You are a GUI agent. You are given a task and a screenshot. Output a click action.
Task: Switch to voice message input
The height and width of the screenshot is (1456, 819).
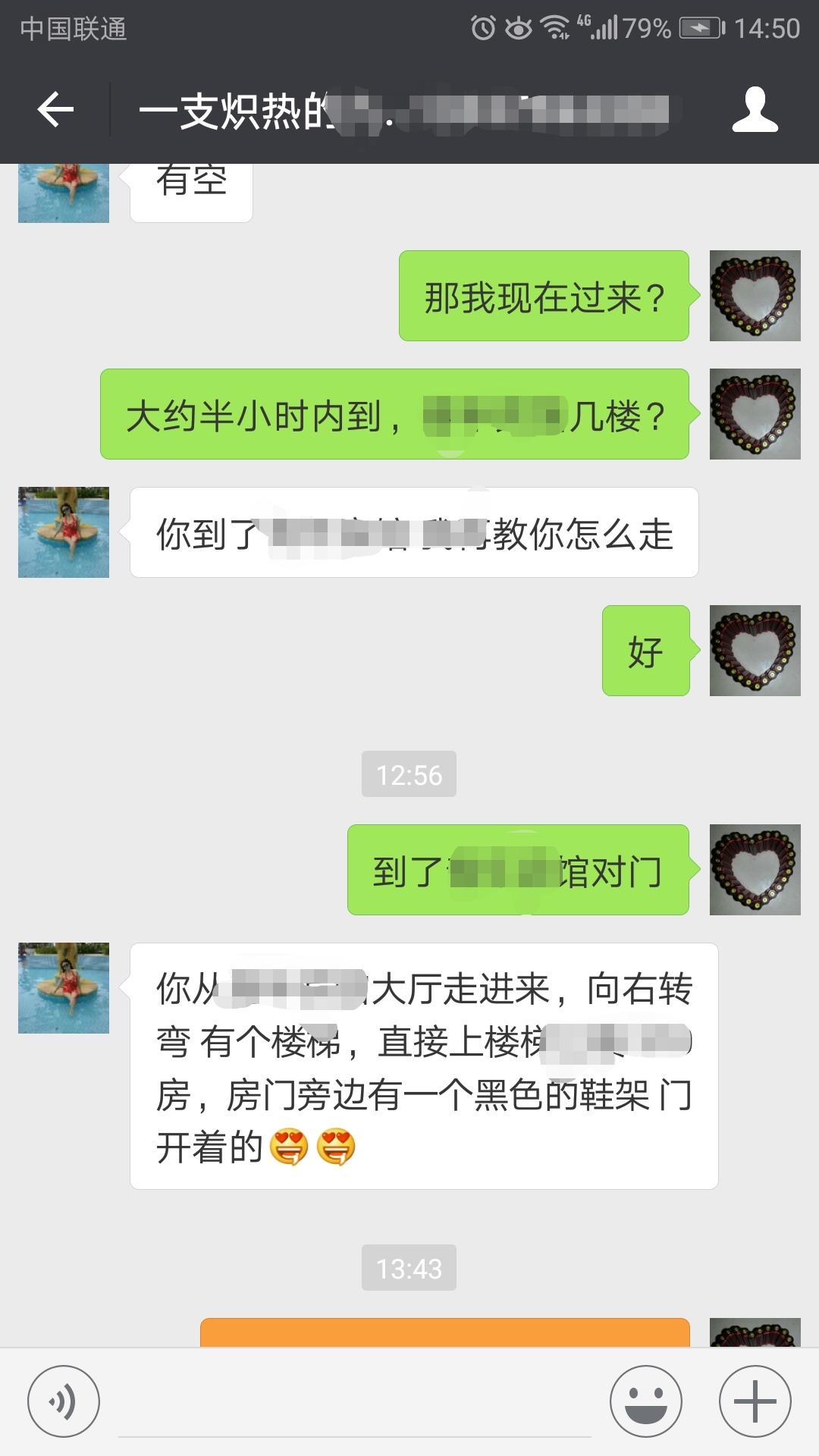point(64,1401)
